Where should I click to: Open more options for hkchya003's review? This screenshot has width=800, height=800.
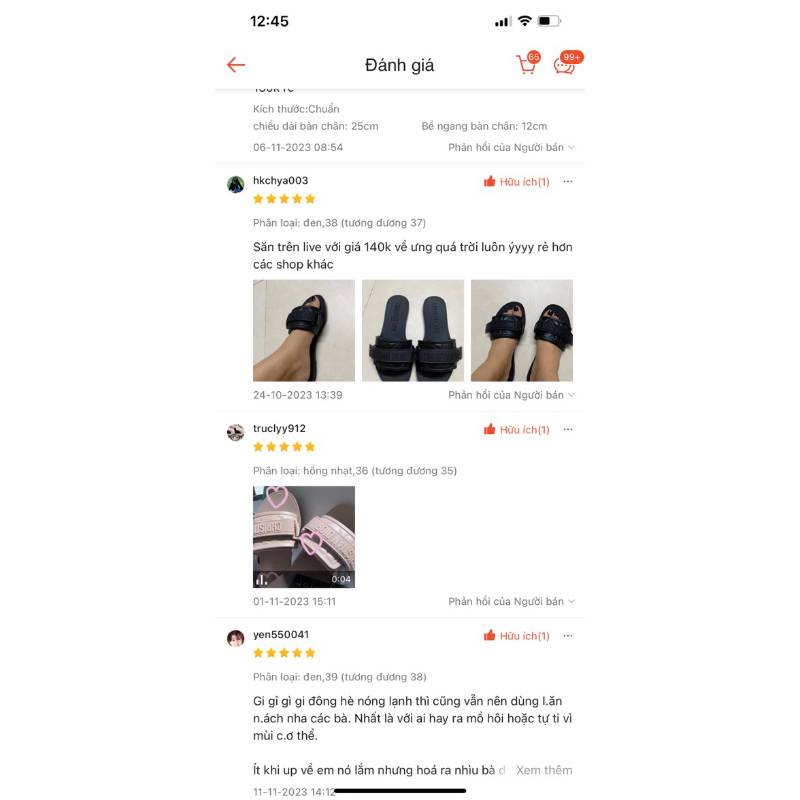pyautogui.click(x=568, y=182)
